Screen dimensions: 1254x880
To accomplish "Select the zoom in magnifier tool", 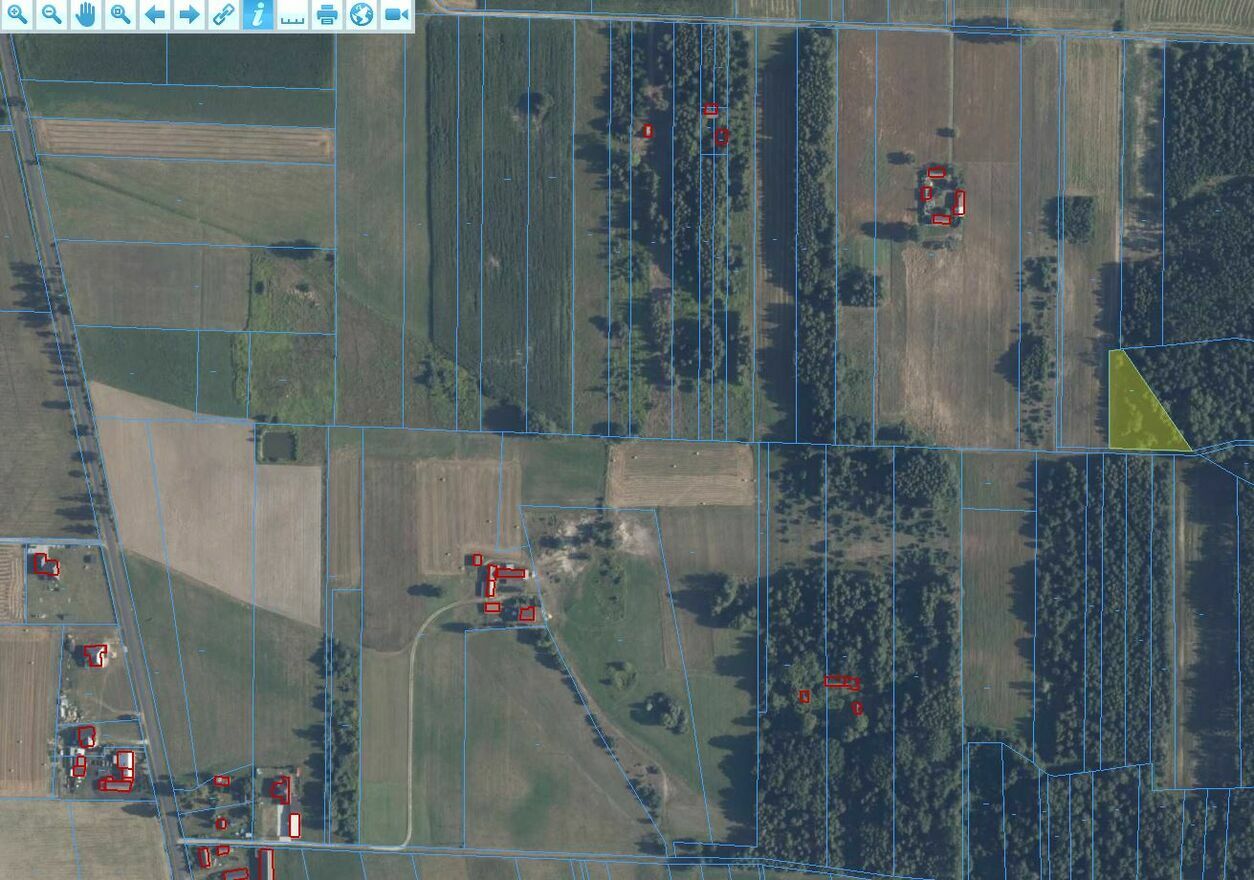I will pos(17,15).
